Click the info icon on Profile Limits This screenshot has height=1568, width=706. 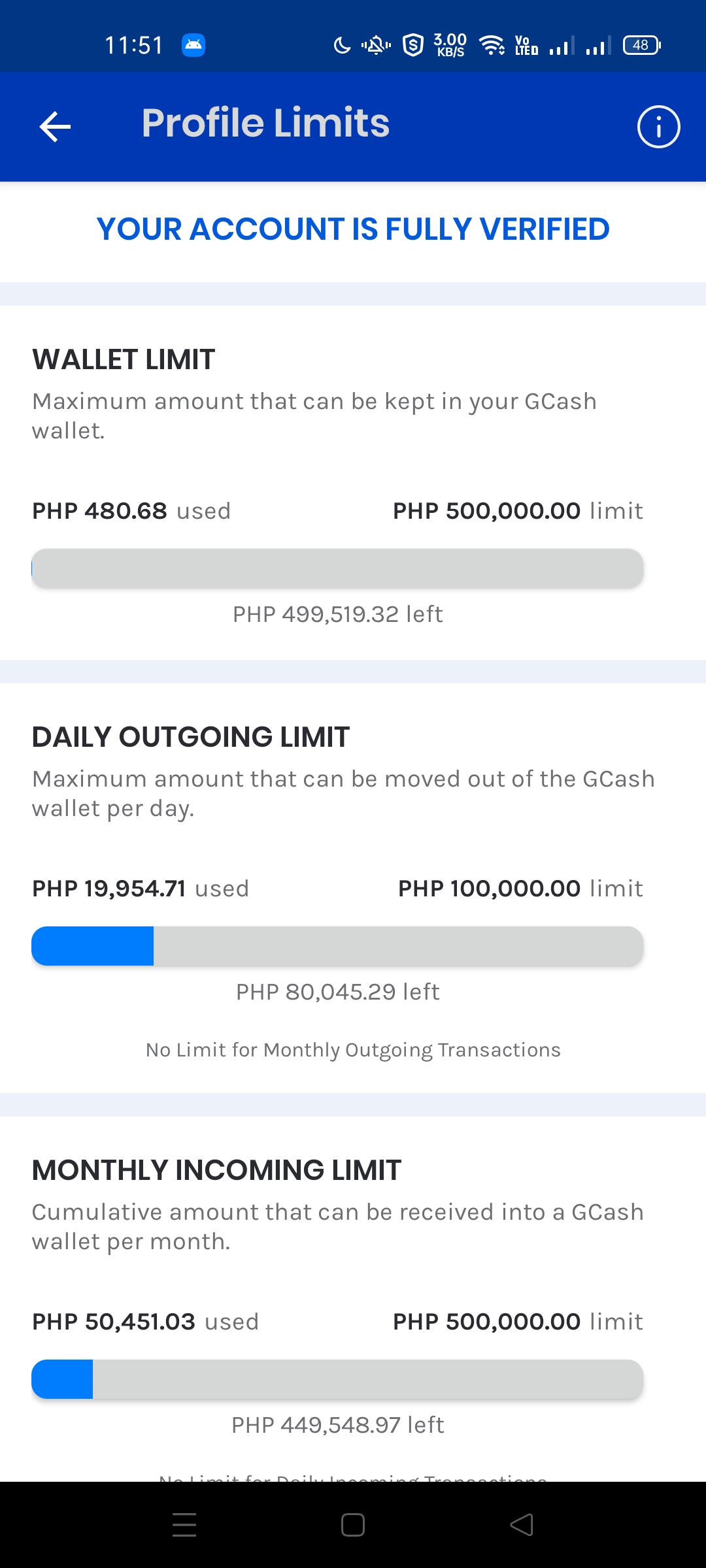(x=658, y=126)
